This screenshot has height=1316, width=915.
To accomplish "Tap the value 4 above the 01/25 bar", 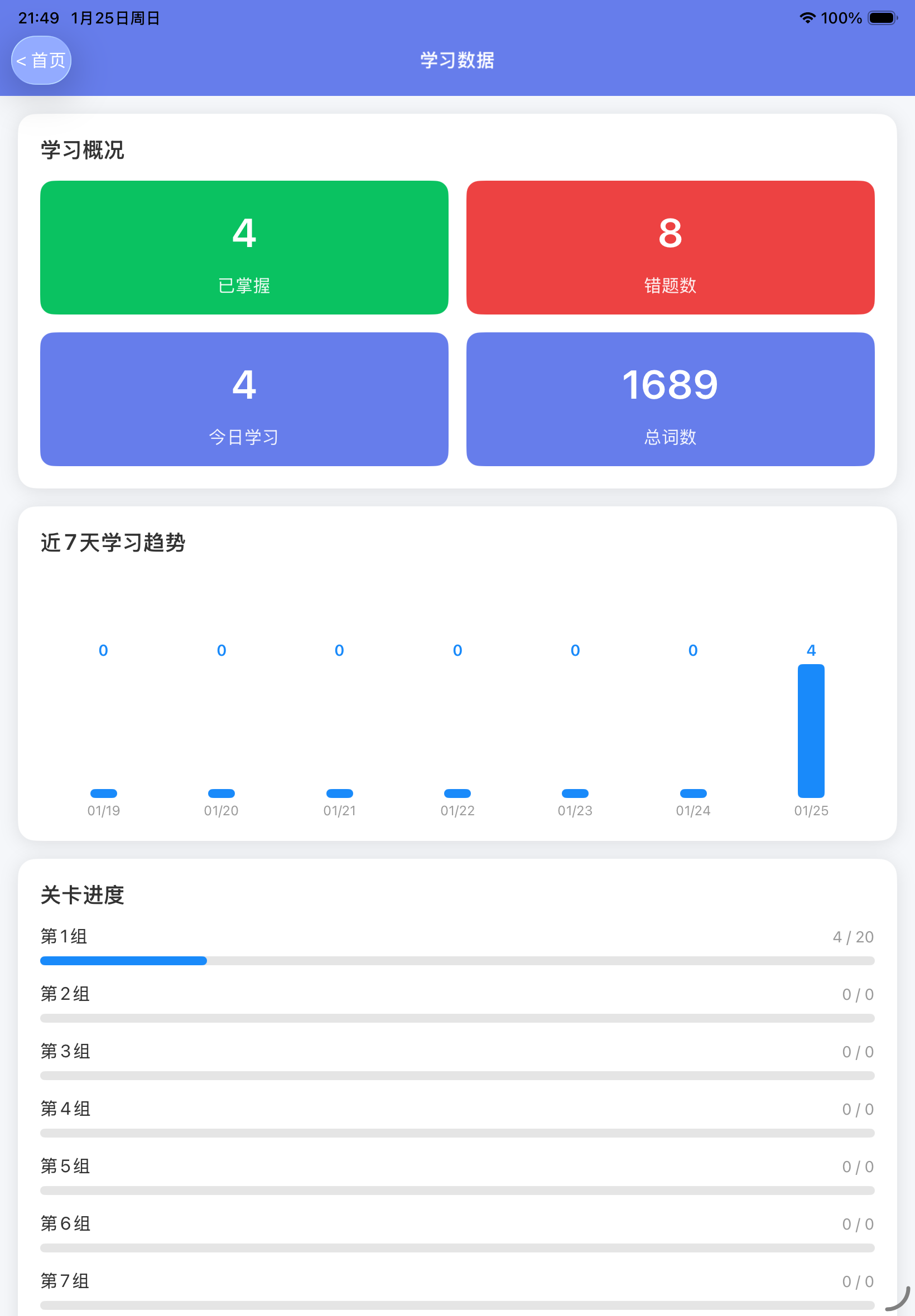I will pyautogui.click(x=810, y=650).
